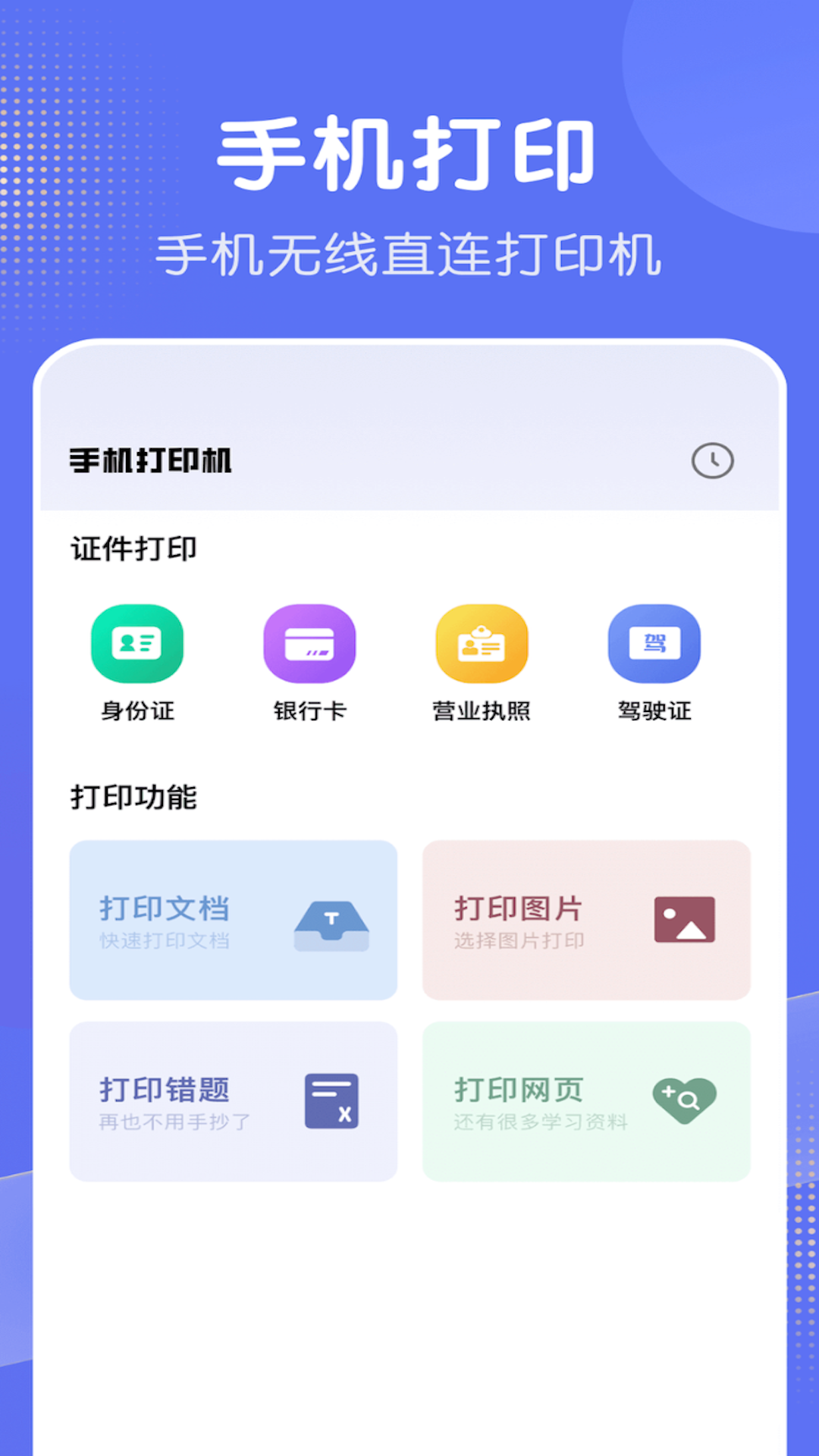Click the picture icon inside 打印图片 card
The height and width of the screenshot is (1456, 819).
pos(682,920)
